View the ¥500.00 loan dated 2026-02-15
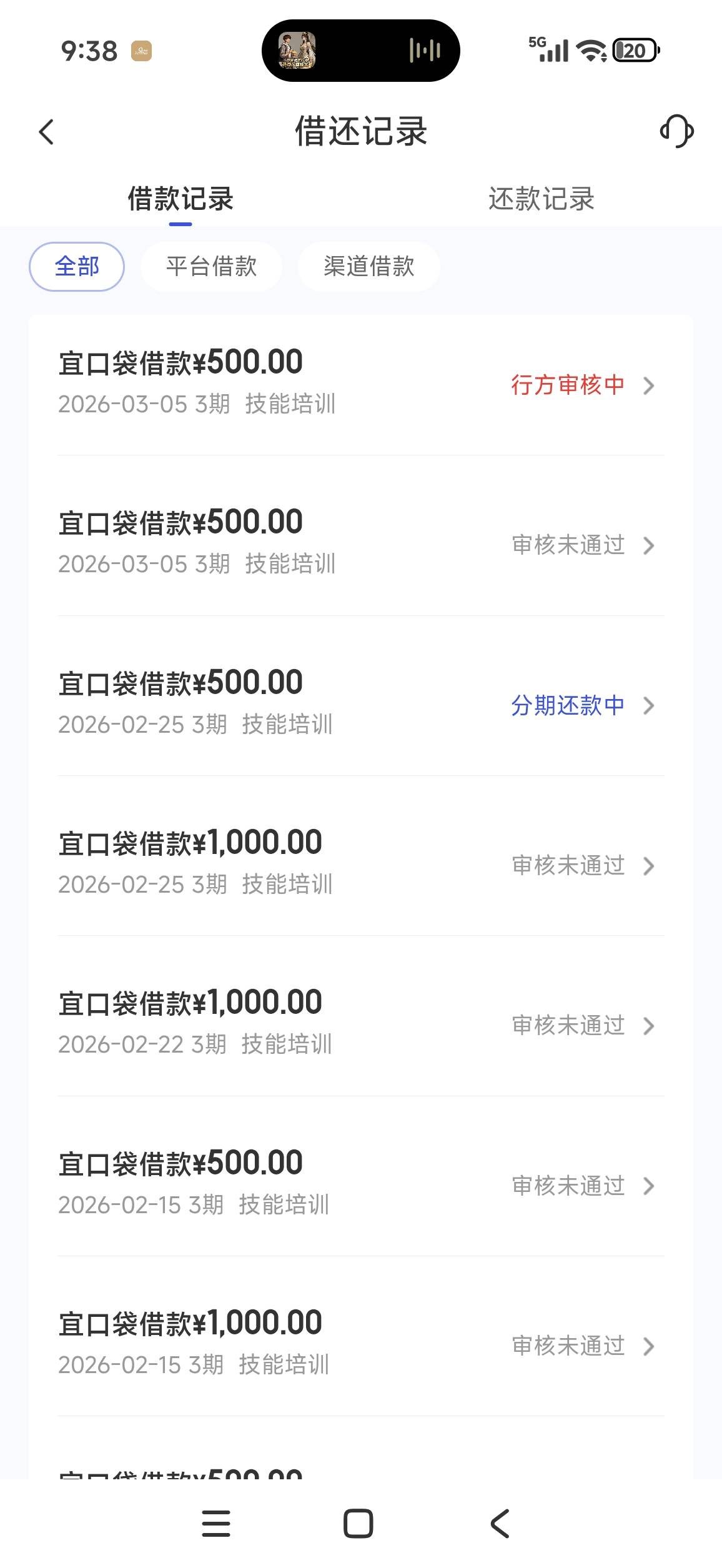Screen dimensions: 722x1568 361,1184
